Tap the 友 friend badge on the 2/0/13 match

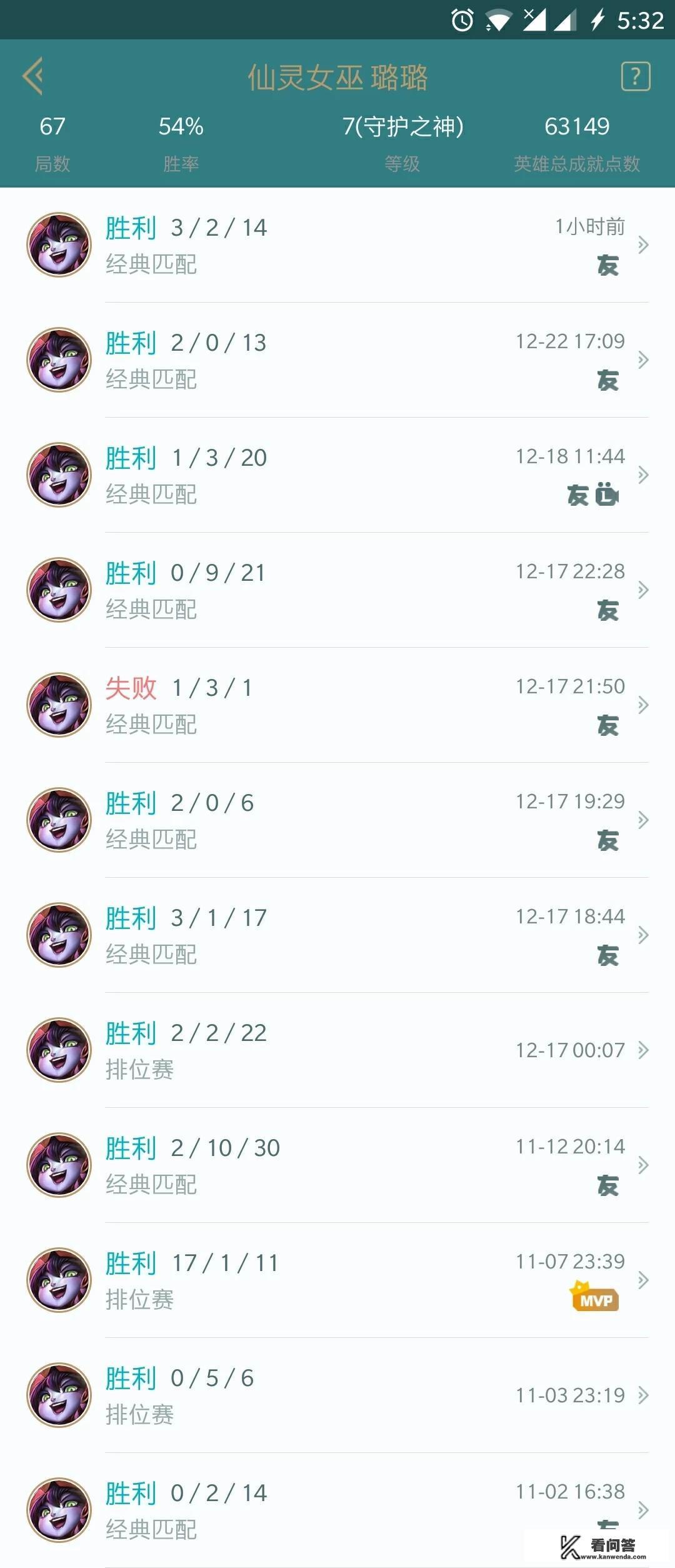tap(607, 381)
